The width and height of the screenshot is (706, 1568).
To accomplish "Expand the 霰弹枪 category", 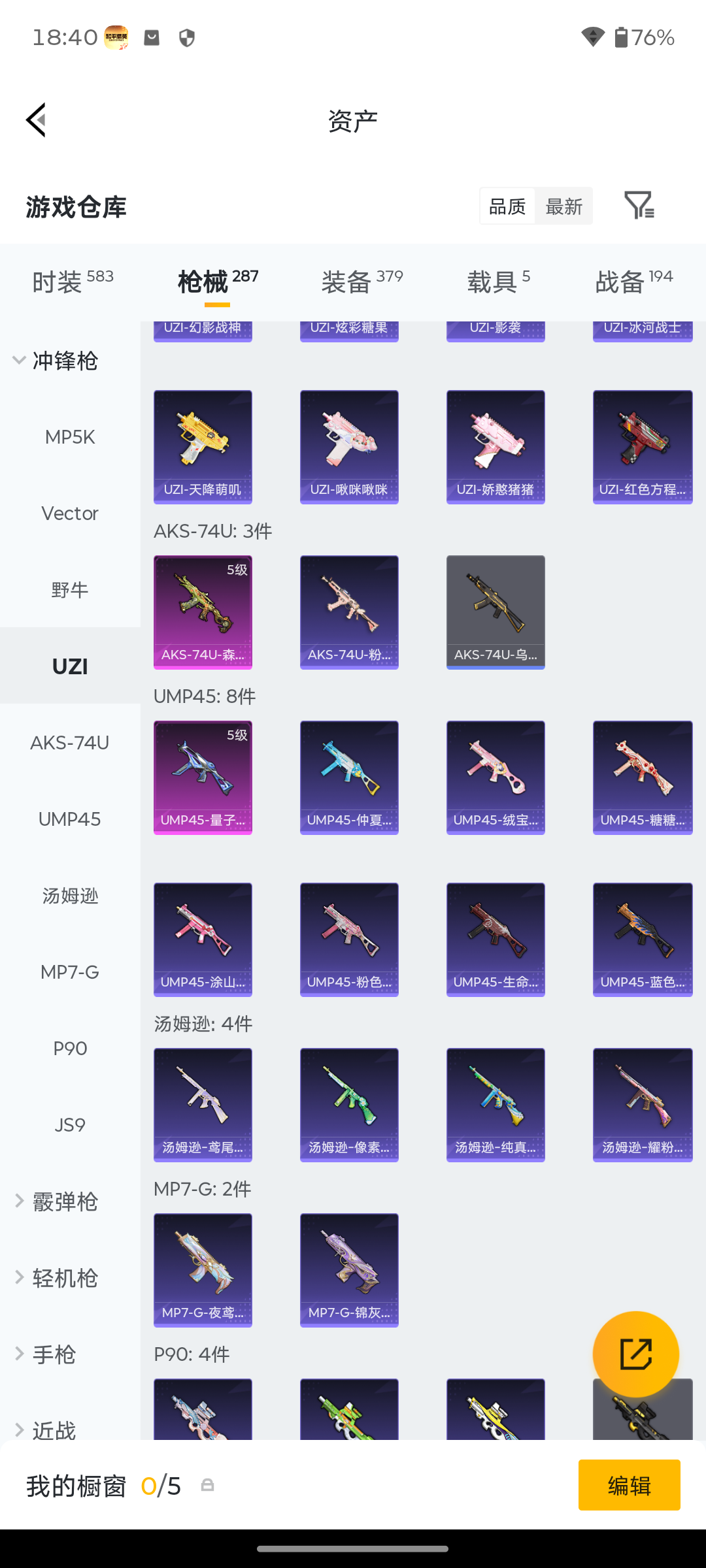I will pyautogui.click(x=56, y=1201).
